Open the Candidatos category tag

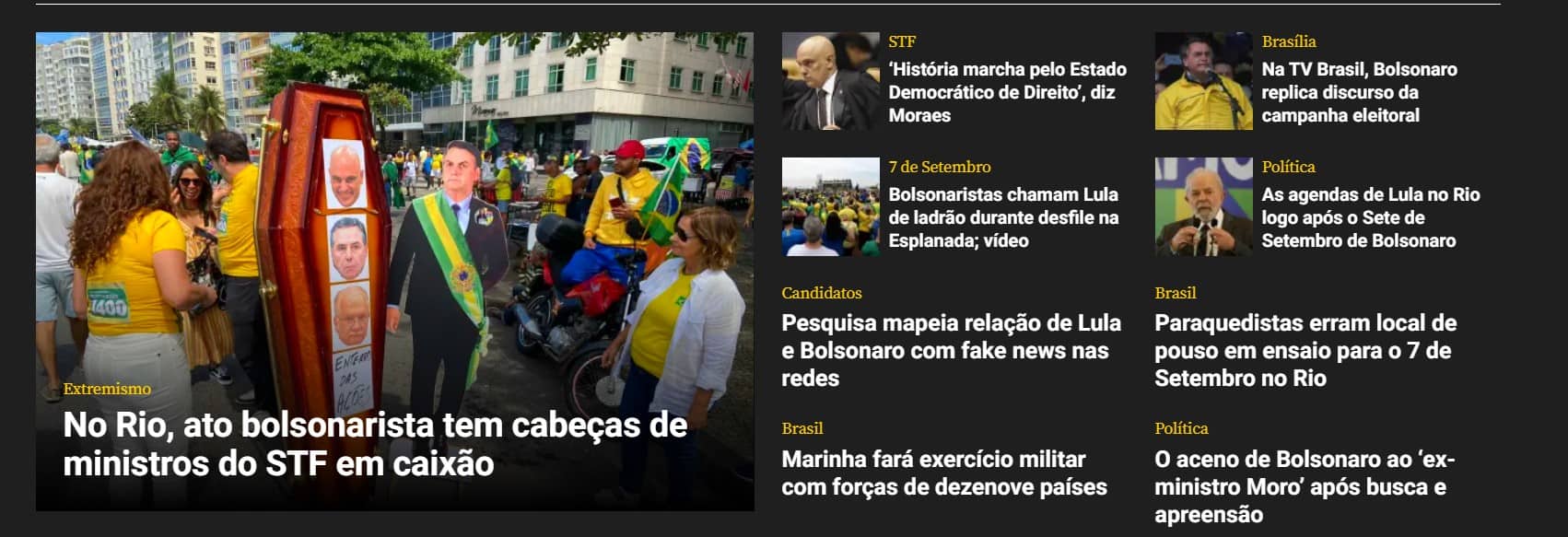[821, 293]
